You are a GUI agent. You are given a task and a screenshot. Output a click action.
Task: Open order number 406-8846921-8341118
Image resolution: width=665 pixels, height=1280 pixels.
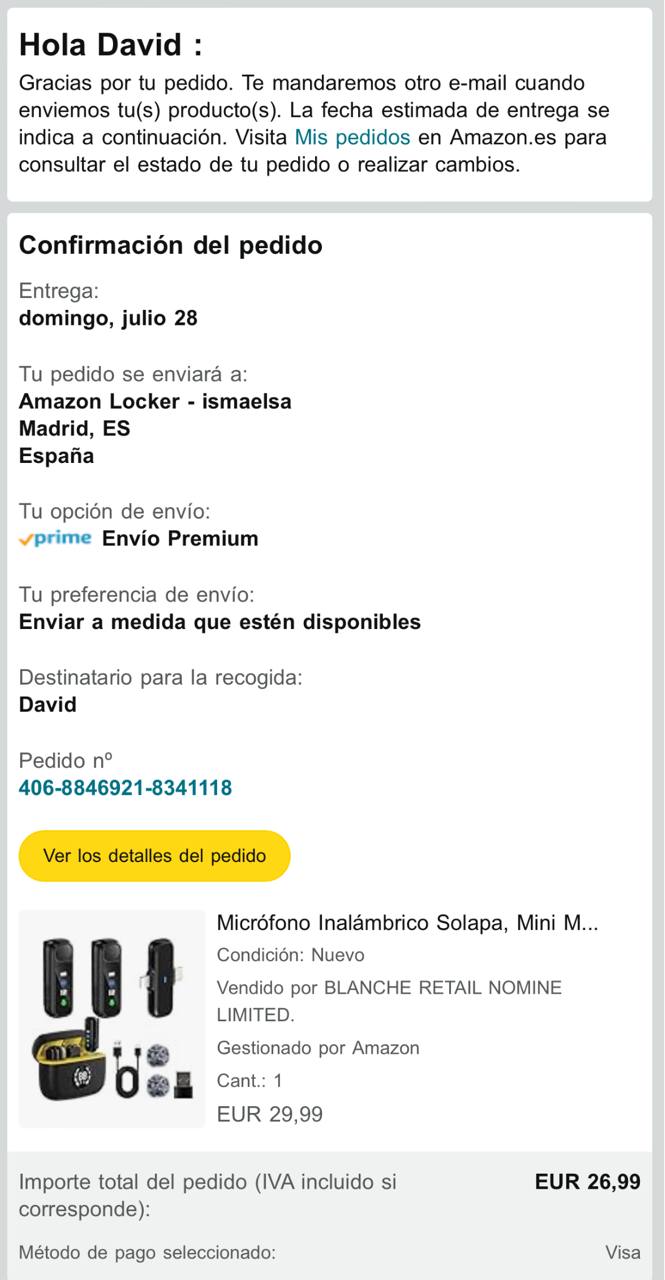coord(125,788)
